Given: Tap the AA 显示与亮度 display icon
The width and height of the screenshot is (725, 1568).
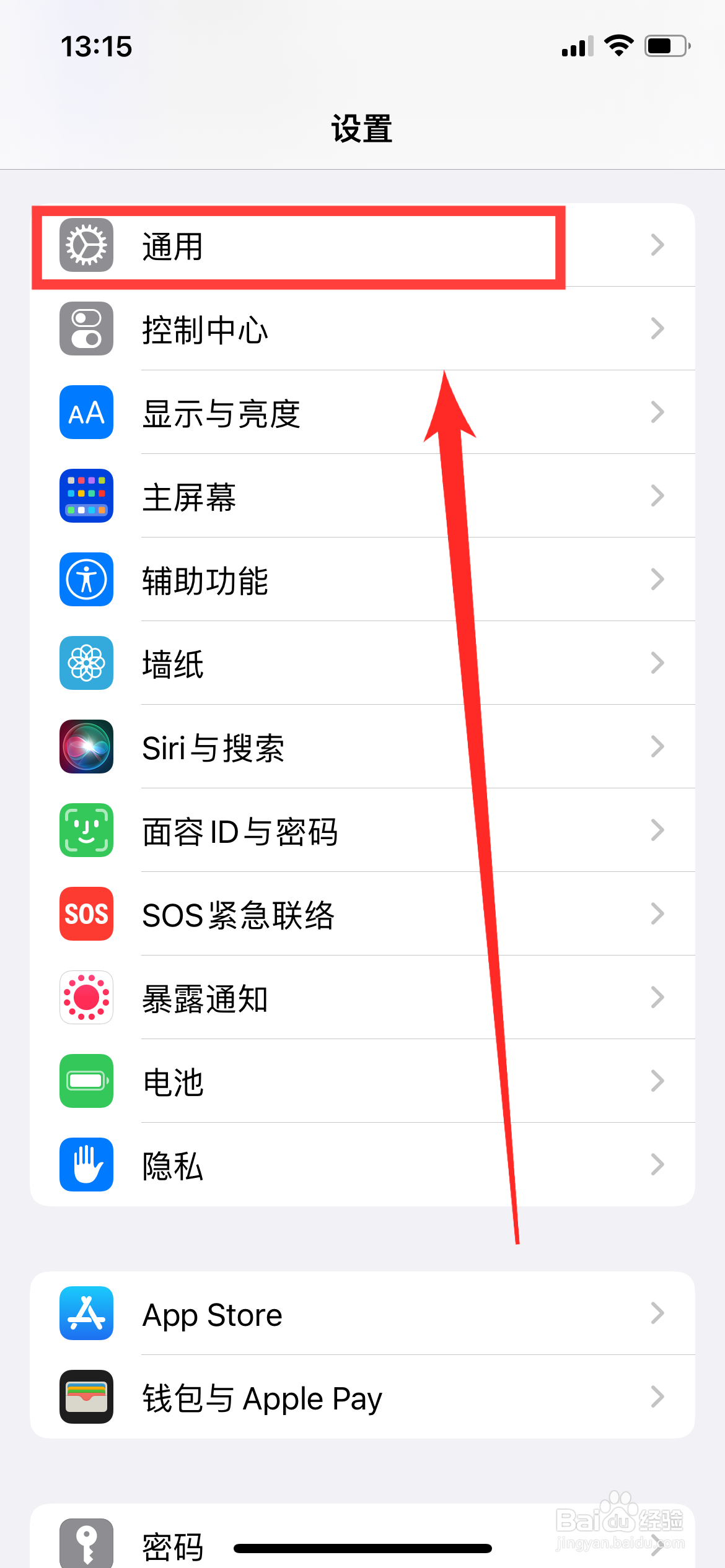Looking at the screenshot, I should 86,412.
